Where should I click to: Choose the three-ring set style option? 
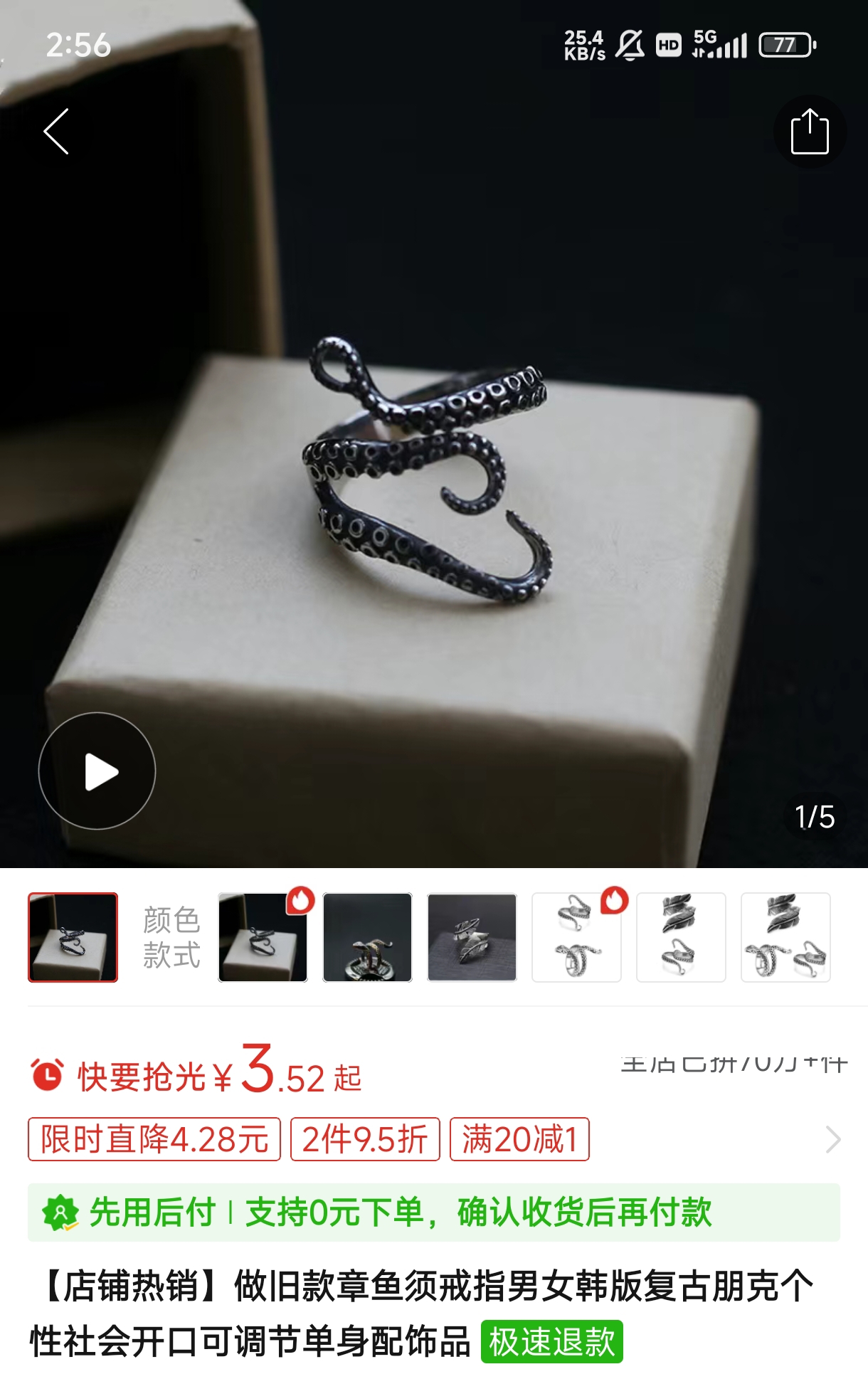click(785, 937)
